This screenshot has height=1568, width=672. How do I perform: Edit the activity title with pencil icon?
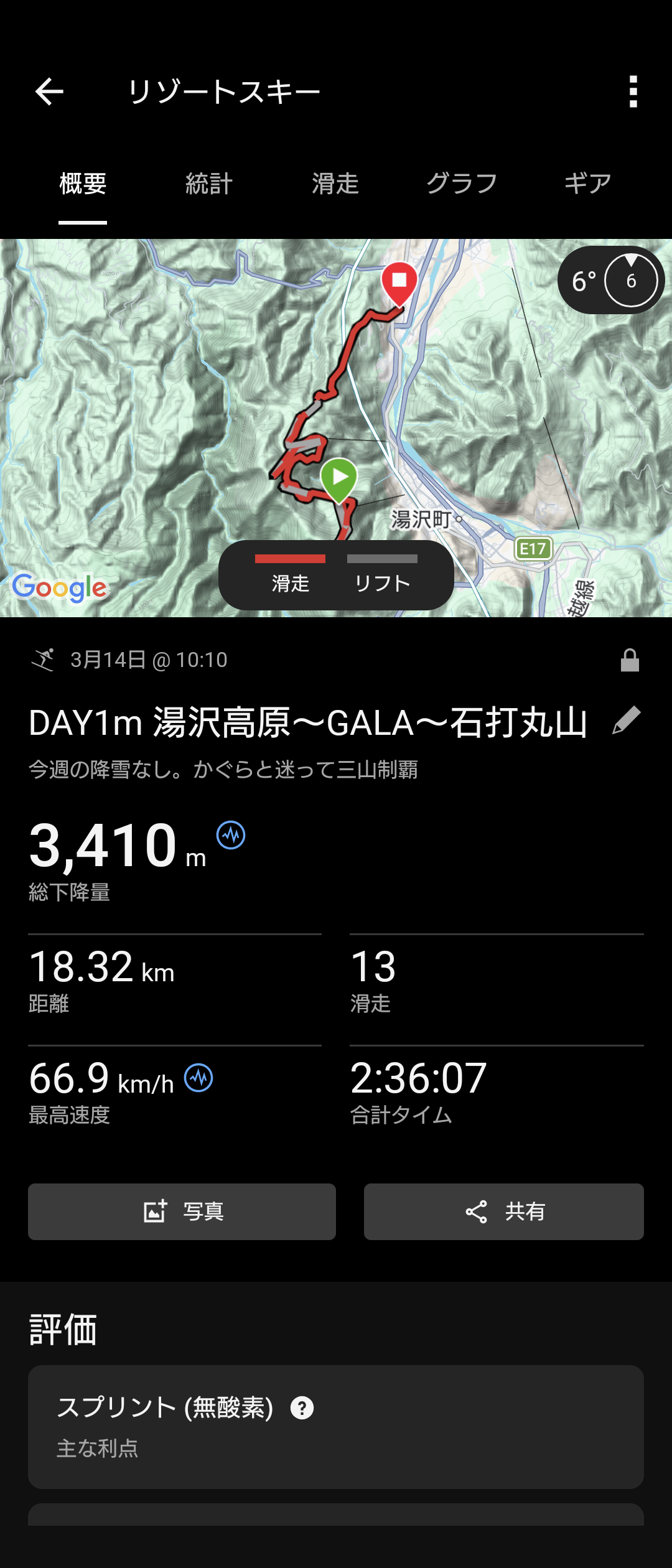click(627, 721)
